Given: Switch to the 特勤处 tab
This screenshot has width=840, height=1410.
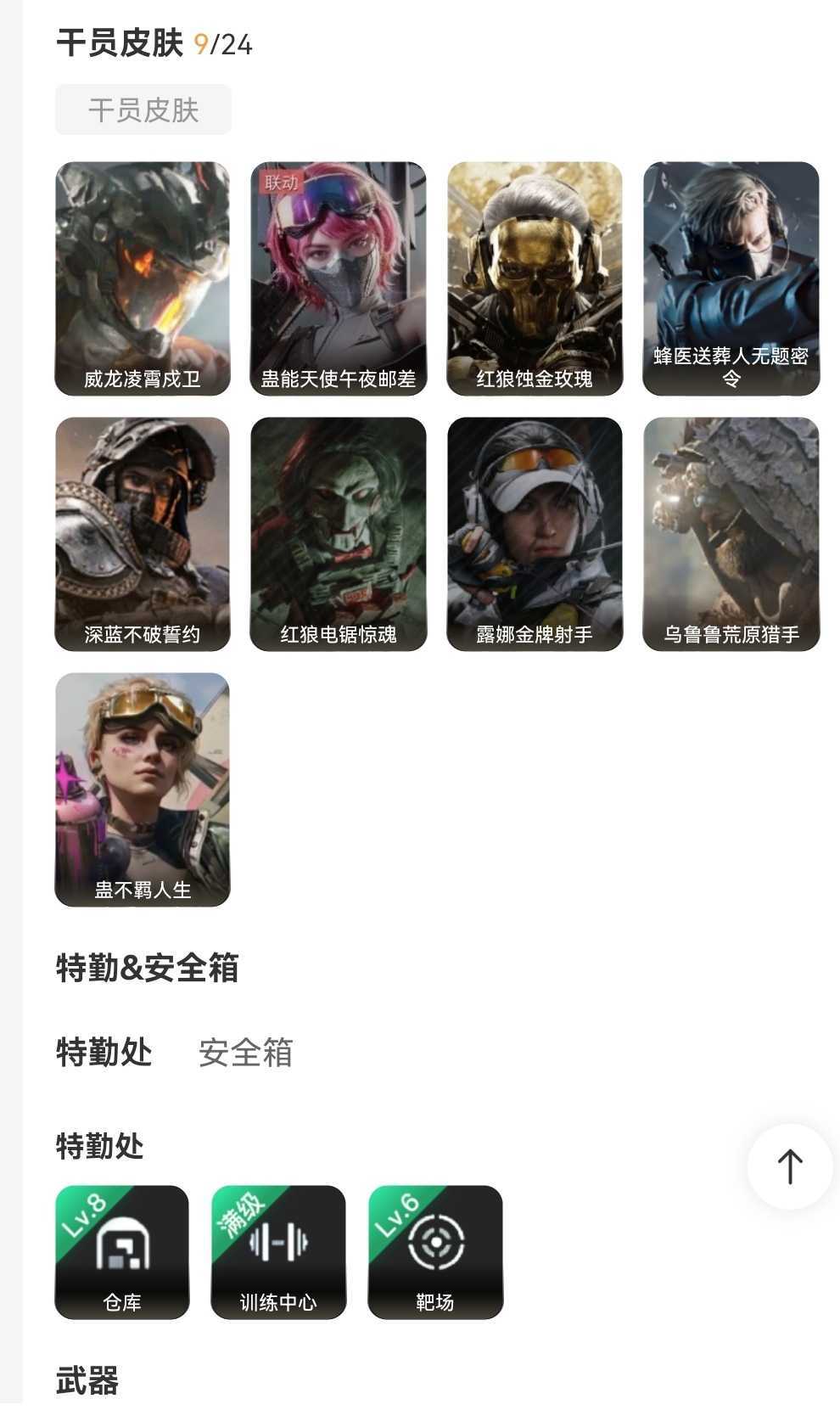Looking at the screenshot, I should click(x=104, y=1053).
